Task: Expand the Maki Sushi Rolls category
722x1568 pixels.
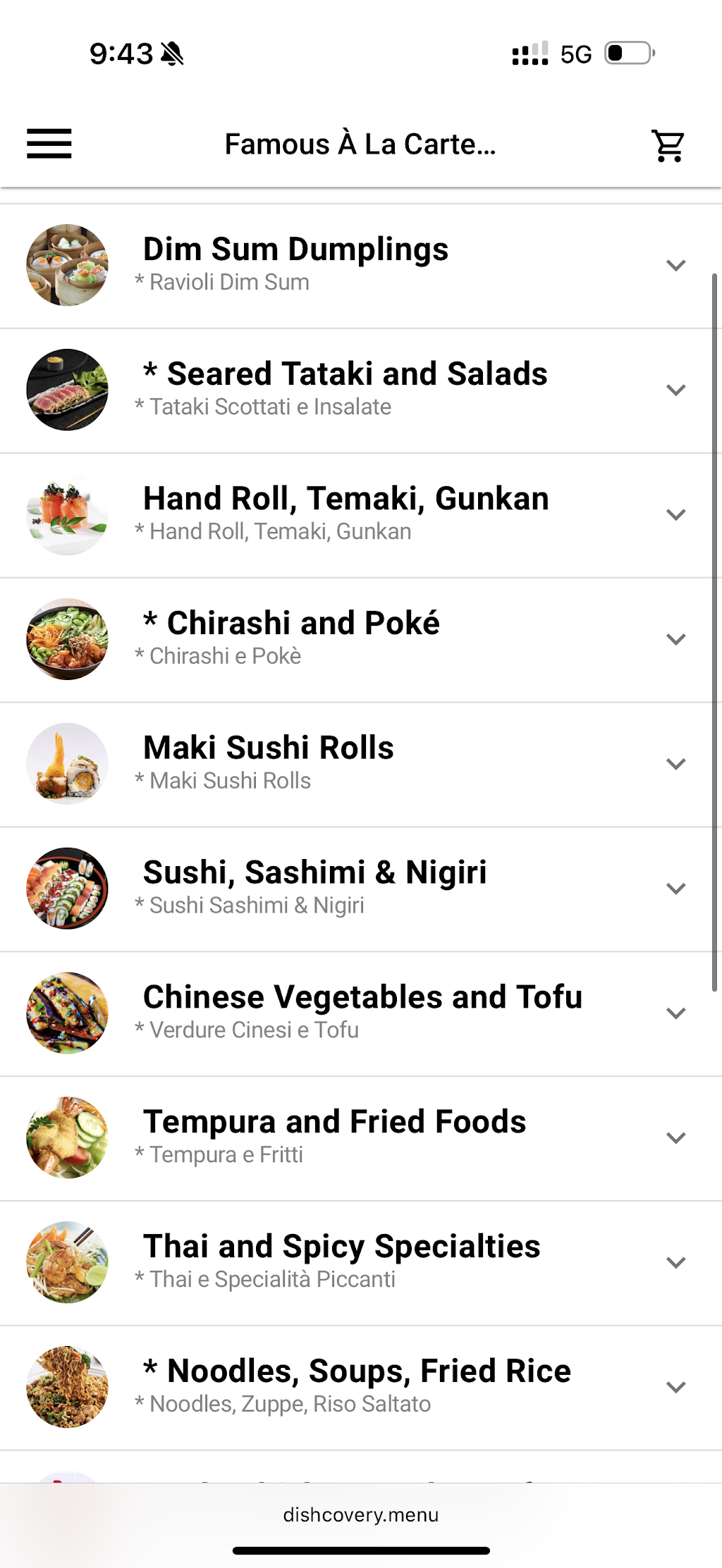Action: (361, 765)
